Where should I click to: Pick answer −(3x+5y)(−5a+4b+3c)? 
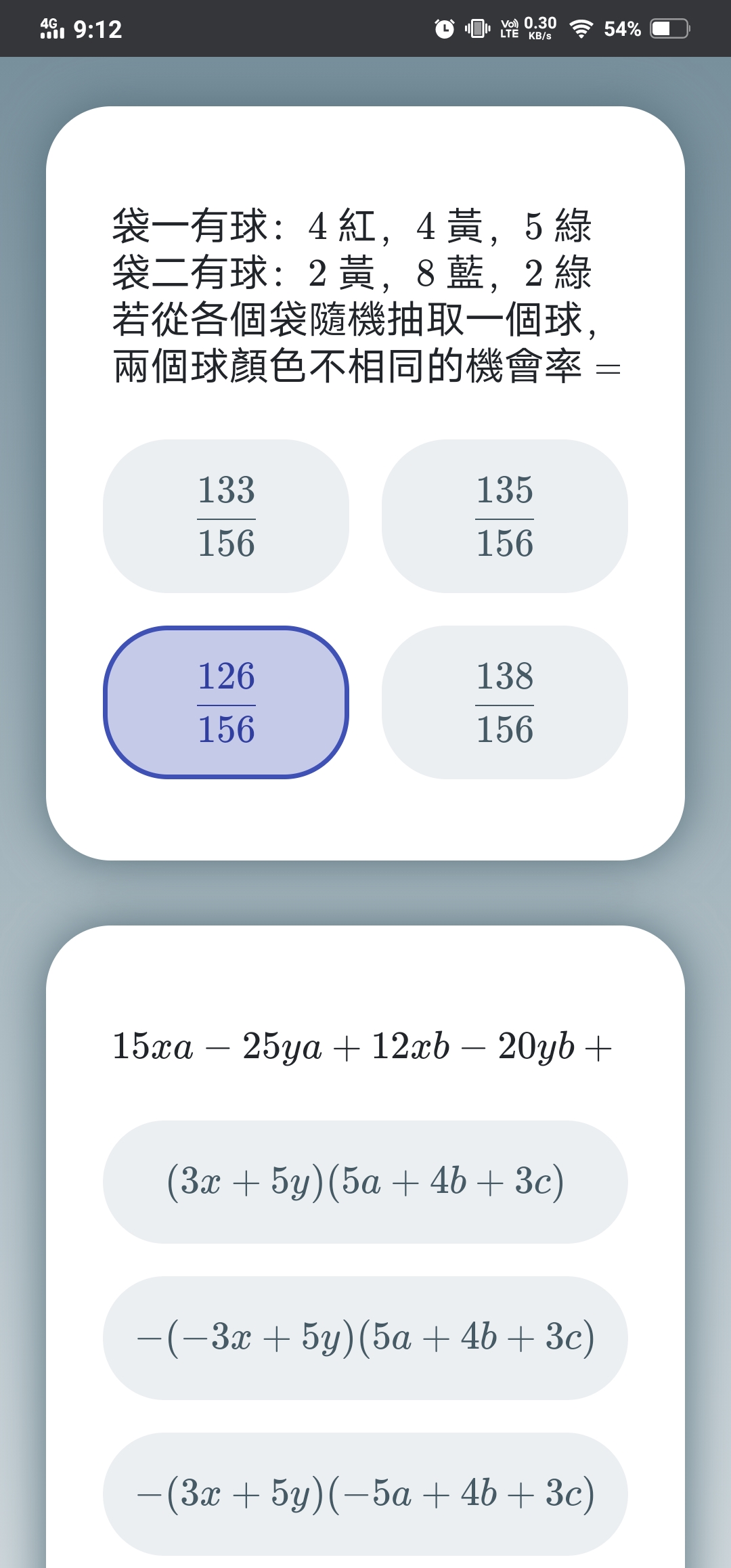tap(365, 1494)
